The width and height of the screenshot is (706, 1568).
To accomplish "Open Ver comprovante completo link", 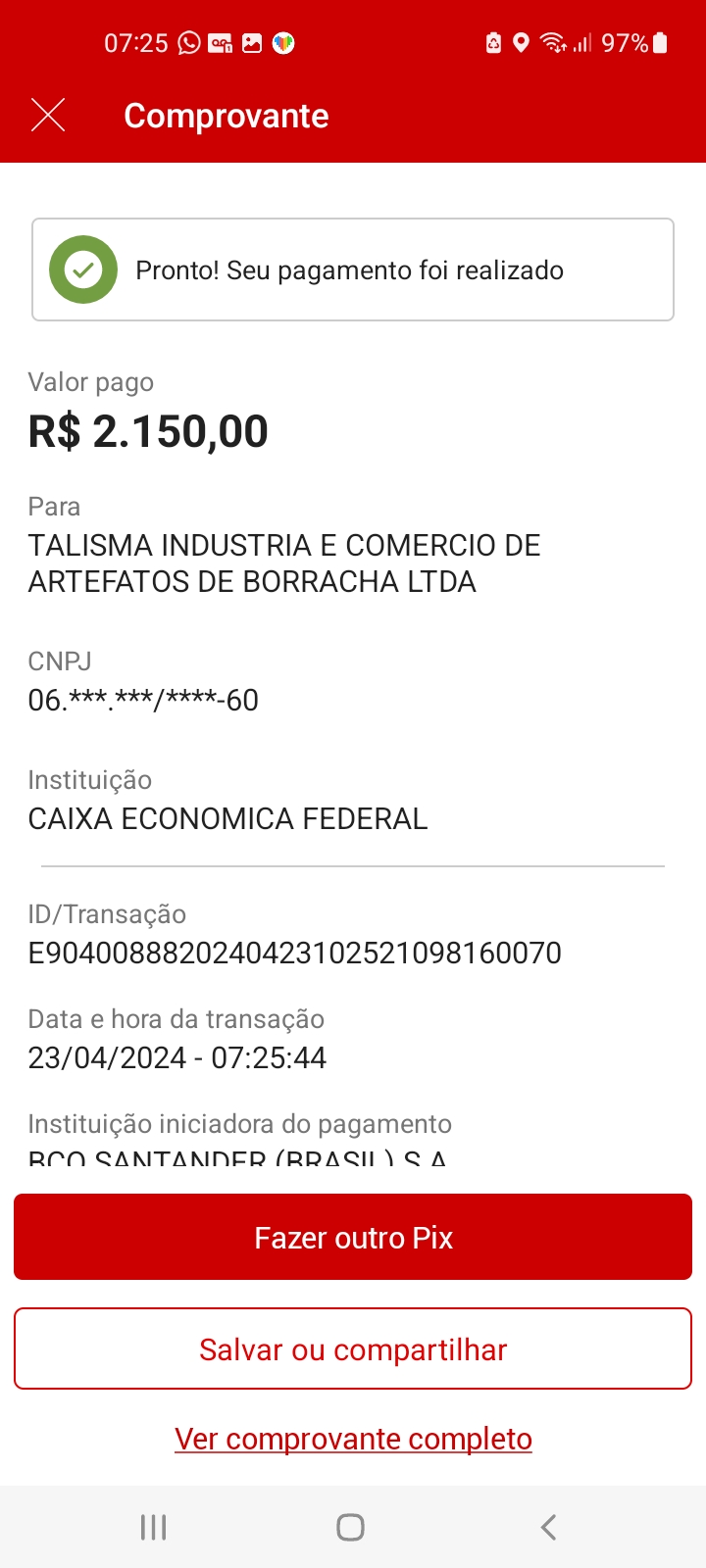I will pyautogui.click(x=353, y=1439).
